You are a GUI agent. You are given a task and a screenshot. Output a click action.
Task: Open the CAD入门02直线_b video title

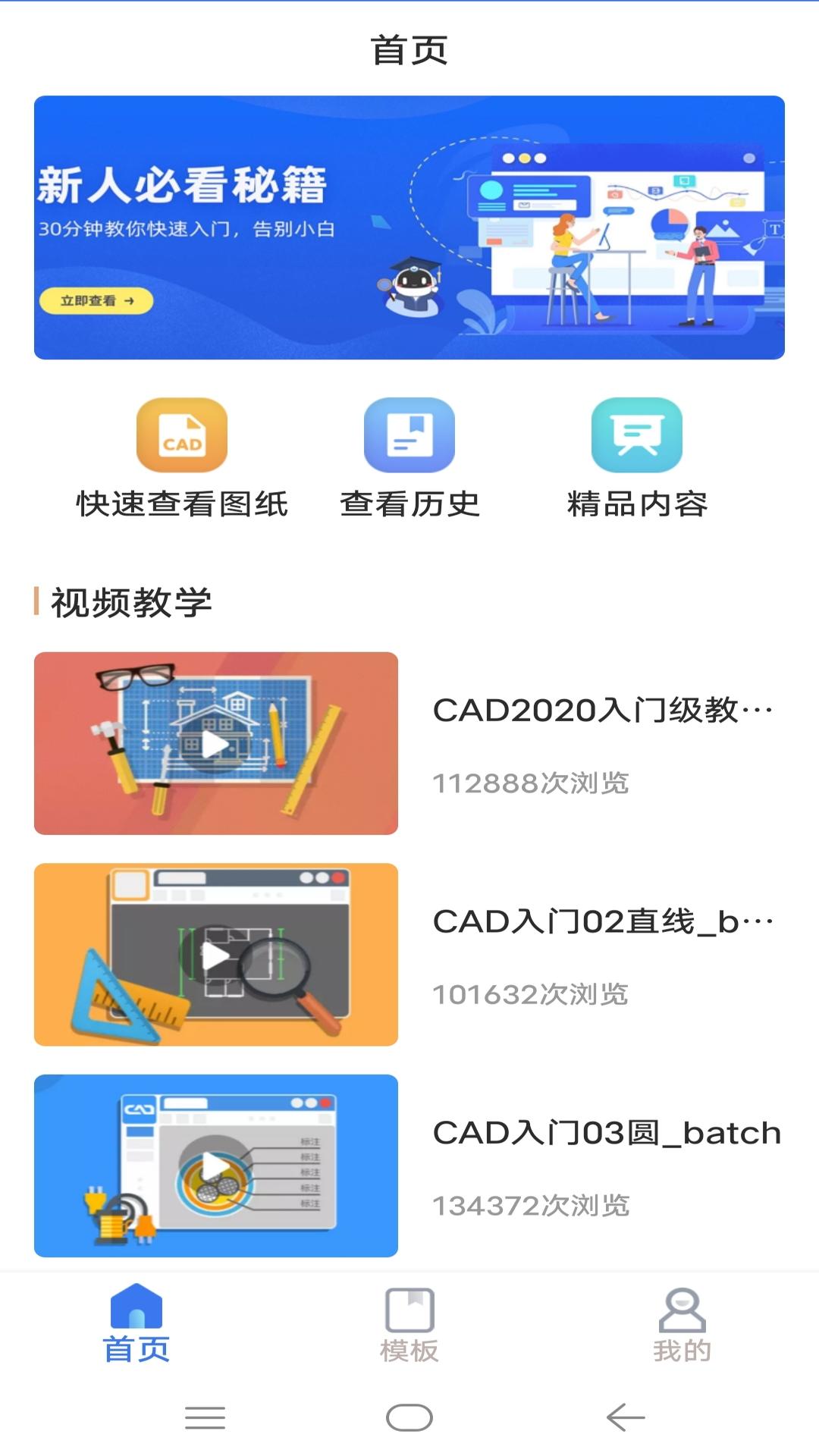(603, 924)
